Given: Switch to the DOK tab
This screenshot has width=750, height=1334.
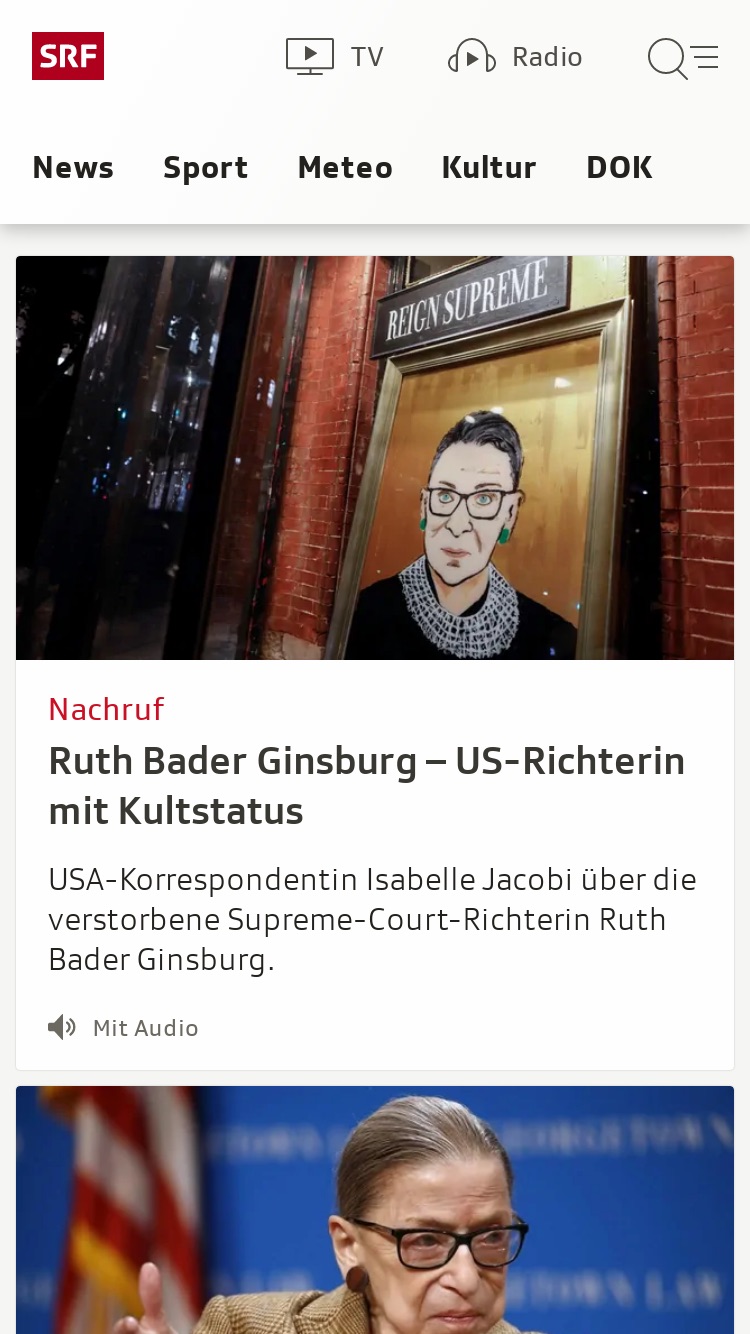Looking at the screenshot, I should pos(619,168).
